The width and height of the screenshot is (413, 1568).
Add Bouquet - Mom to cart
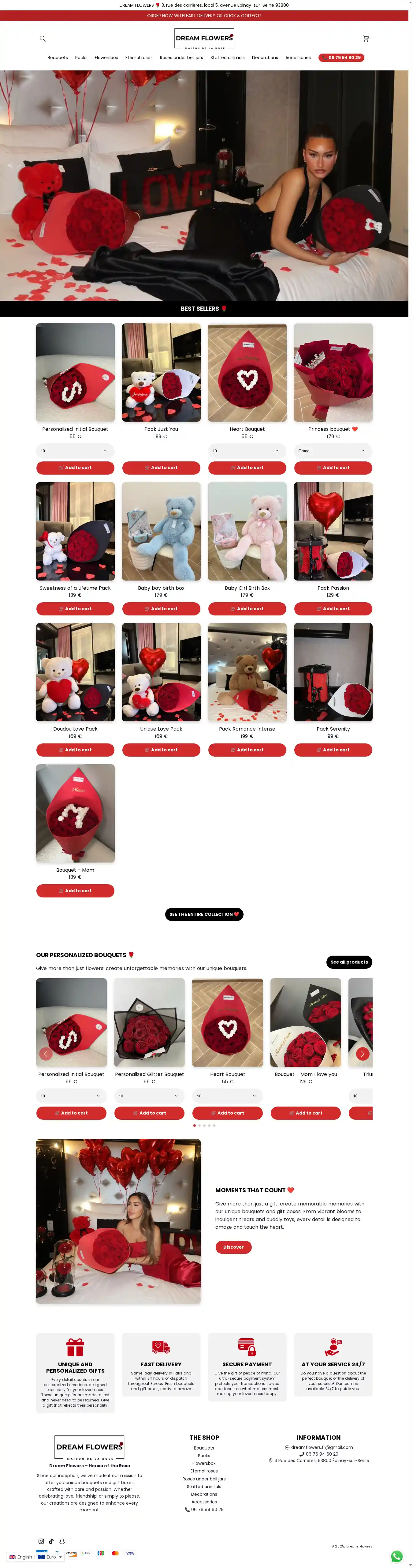pos(76,890)
